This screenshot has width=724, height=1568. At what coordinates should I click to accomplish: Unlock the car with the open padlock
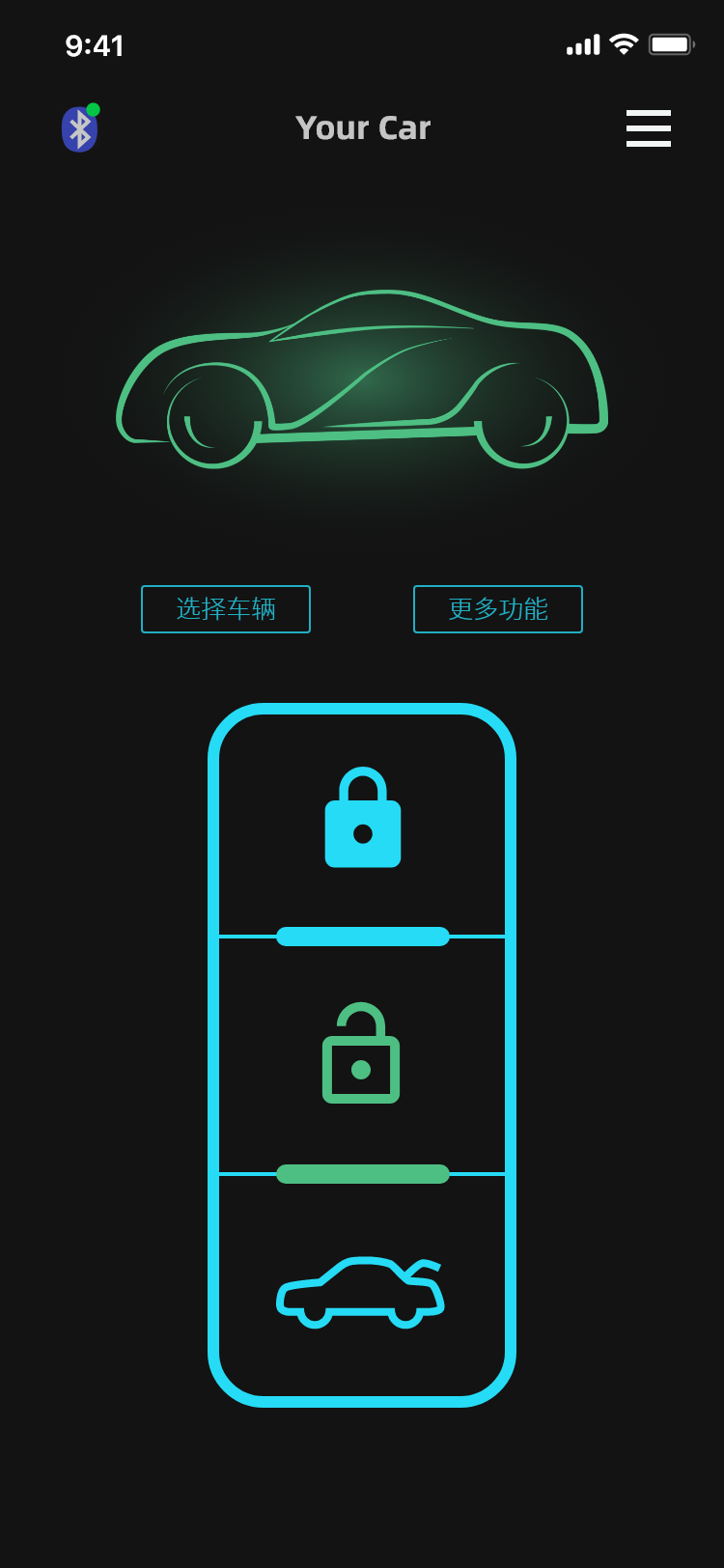coord(361,1054)
